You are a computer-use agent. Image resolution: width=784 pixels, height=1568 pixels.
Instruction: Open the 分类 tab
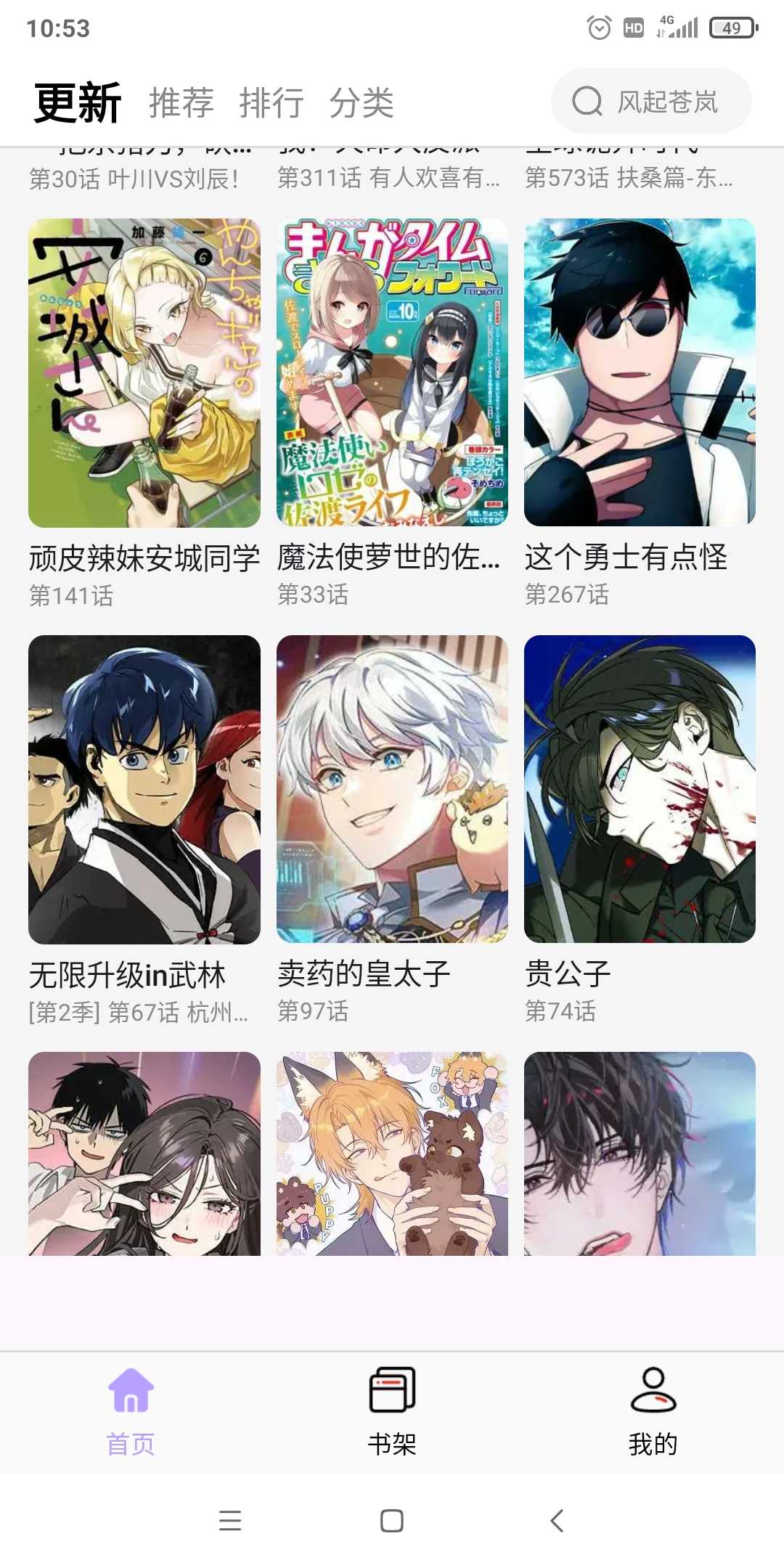[362, 102]
